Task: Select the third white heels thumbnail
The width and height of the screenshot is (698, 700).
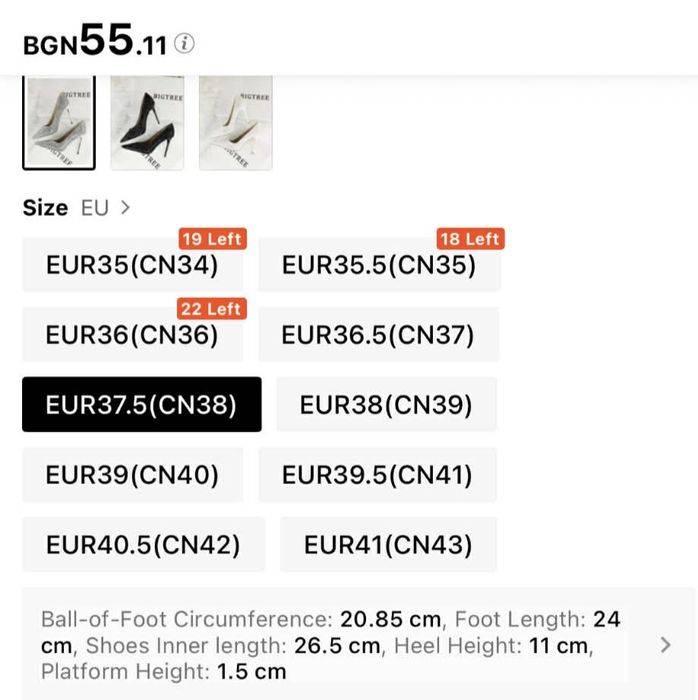Action: 235,123
